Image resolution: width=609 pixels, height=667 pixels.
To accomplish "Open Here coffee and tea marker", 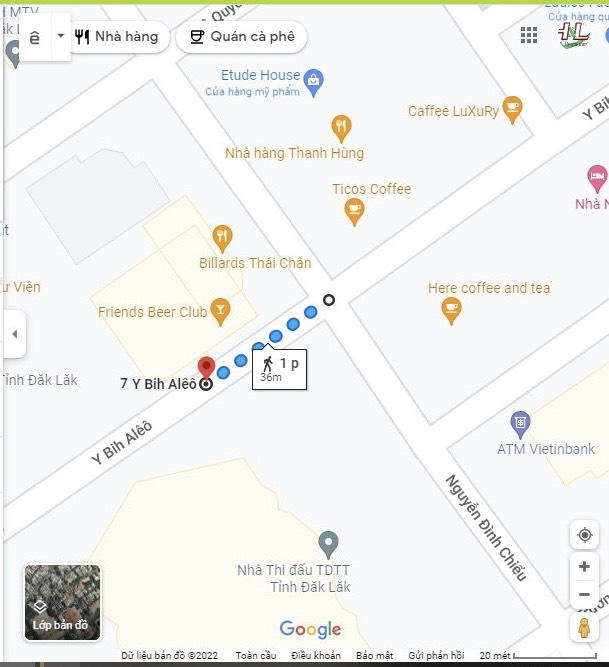I will [451, 310].
